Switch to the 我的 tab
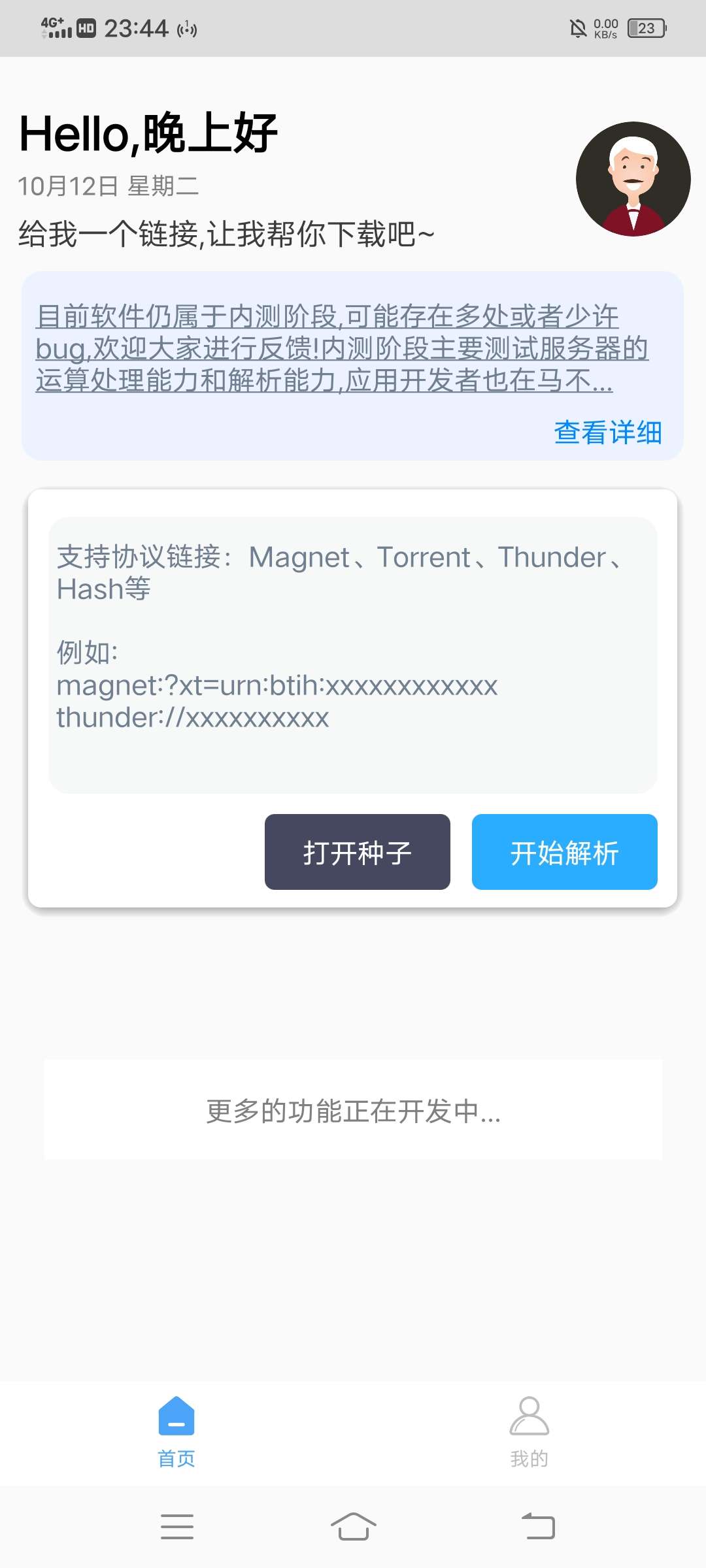The width and height of the screenshot is (706, 1568). (x=529, y=1432)
